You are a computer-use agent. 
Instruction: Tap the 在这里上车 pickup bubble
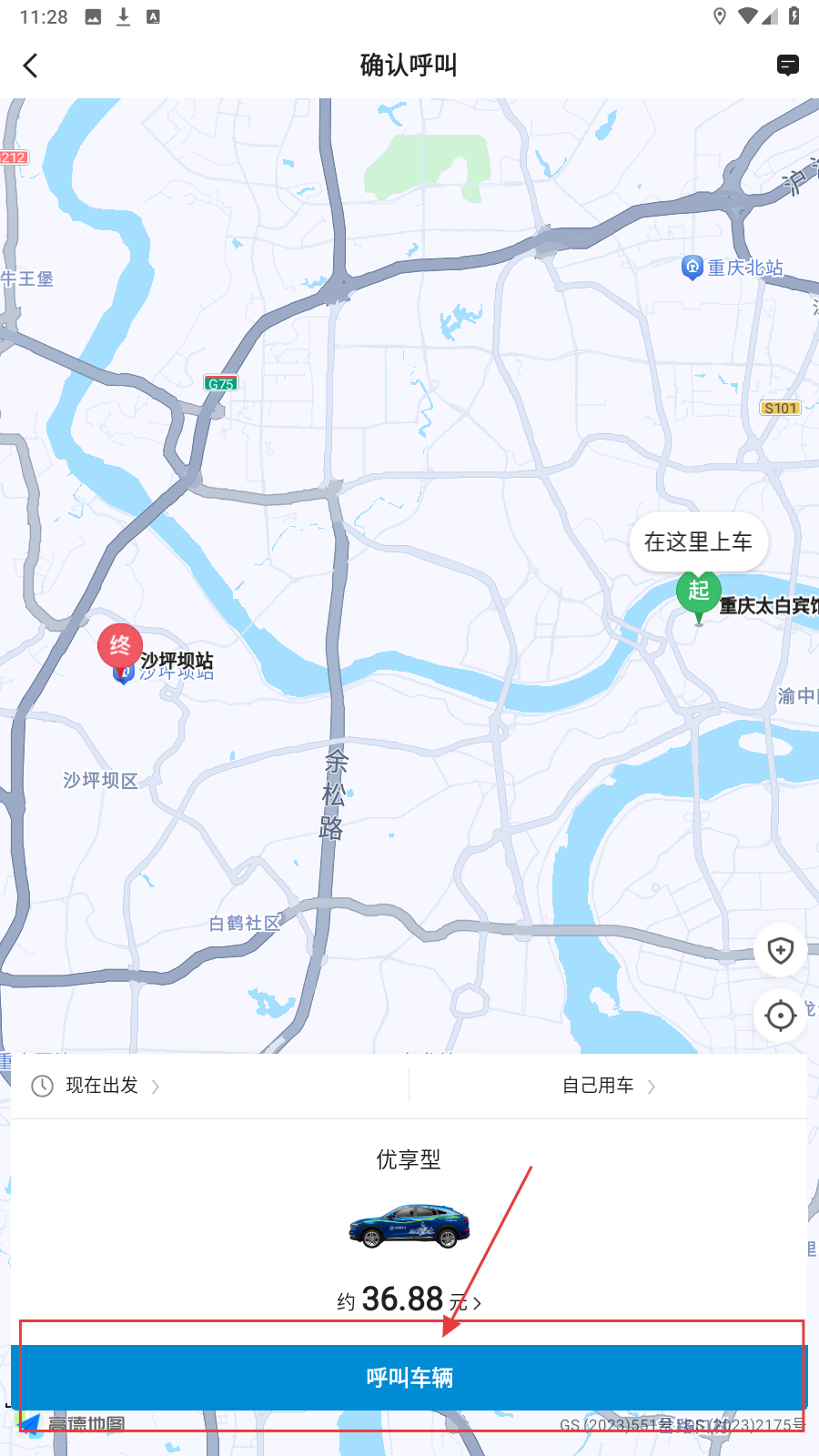point(698,542)
